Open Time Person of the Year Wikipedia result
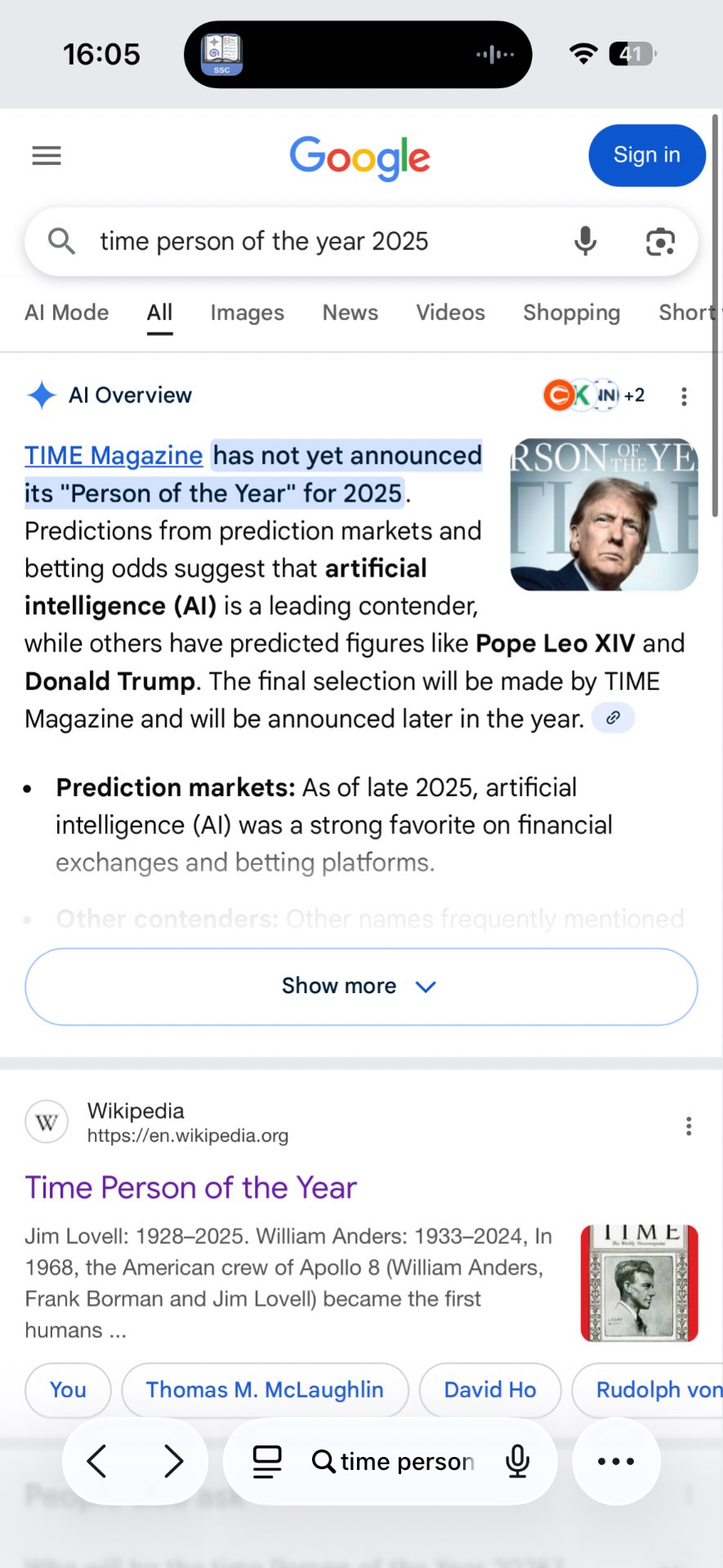Screen dimensions: 723x1568 [x=190, y=1187]
